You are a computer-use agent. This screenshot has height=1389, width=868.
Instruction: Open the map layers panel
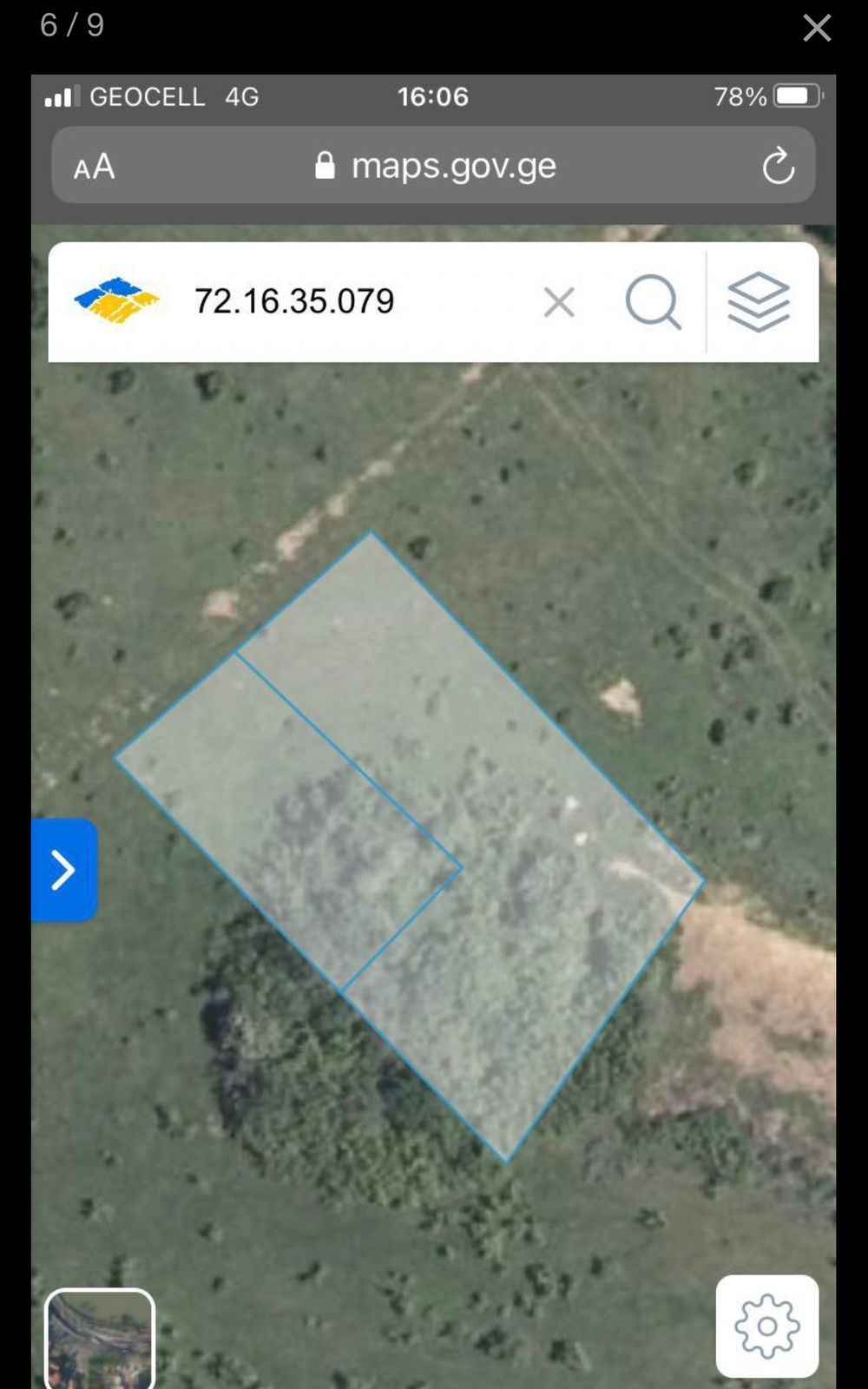tap(759, 302)
